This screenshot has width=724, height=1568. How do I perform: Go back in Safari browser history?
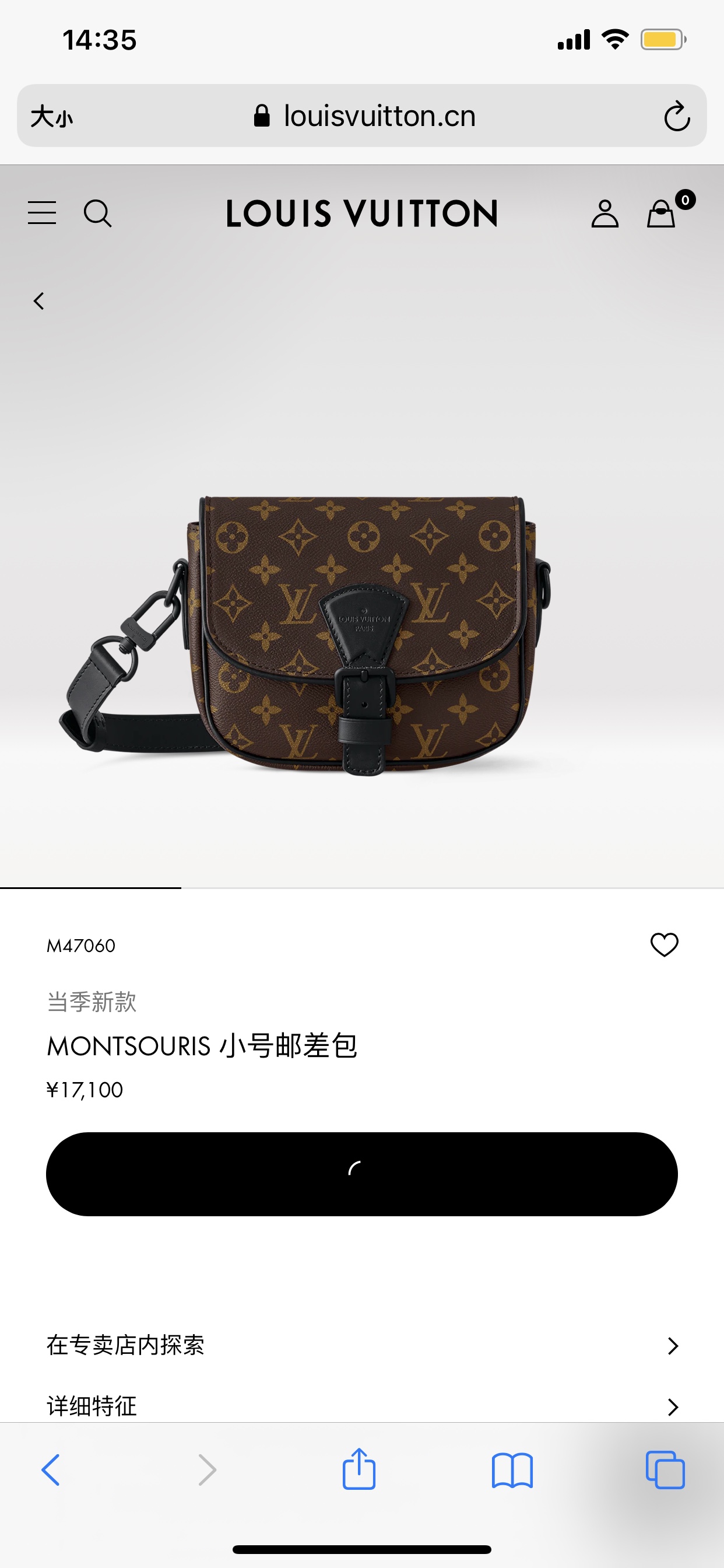point(51,1470)
